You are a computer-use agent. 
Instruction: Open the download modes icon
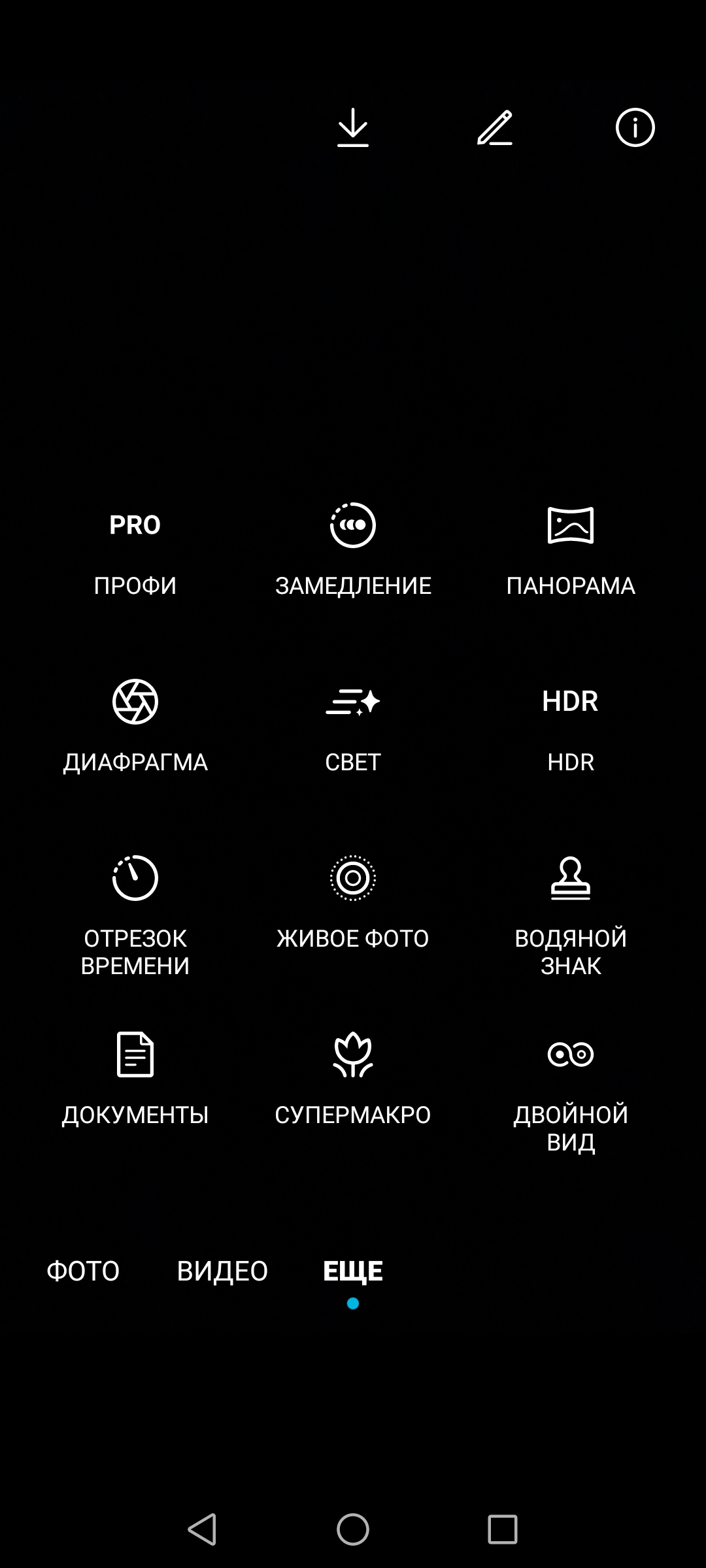[x=353, y=127]
